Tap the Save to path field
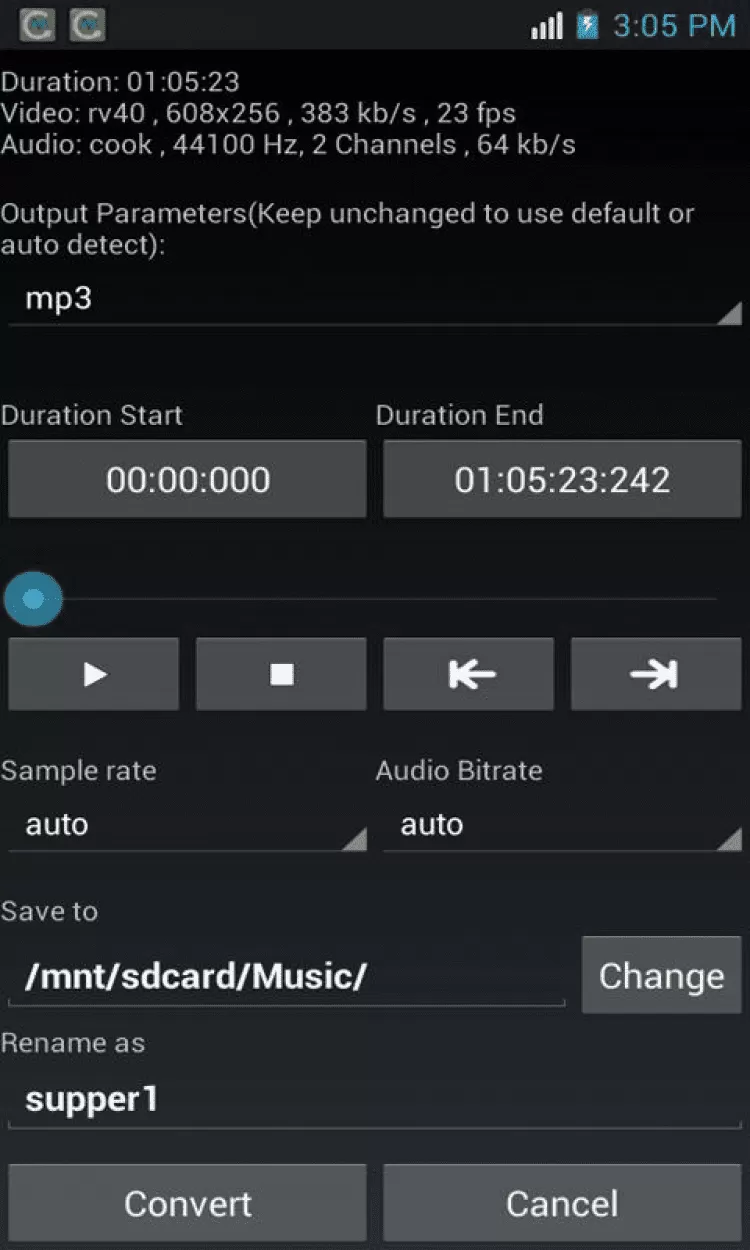 point(286,976)
